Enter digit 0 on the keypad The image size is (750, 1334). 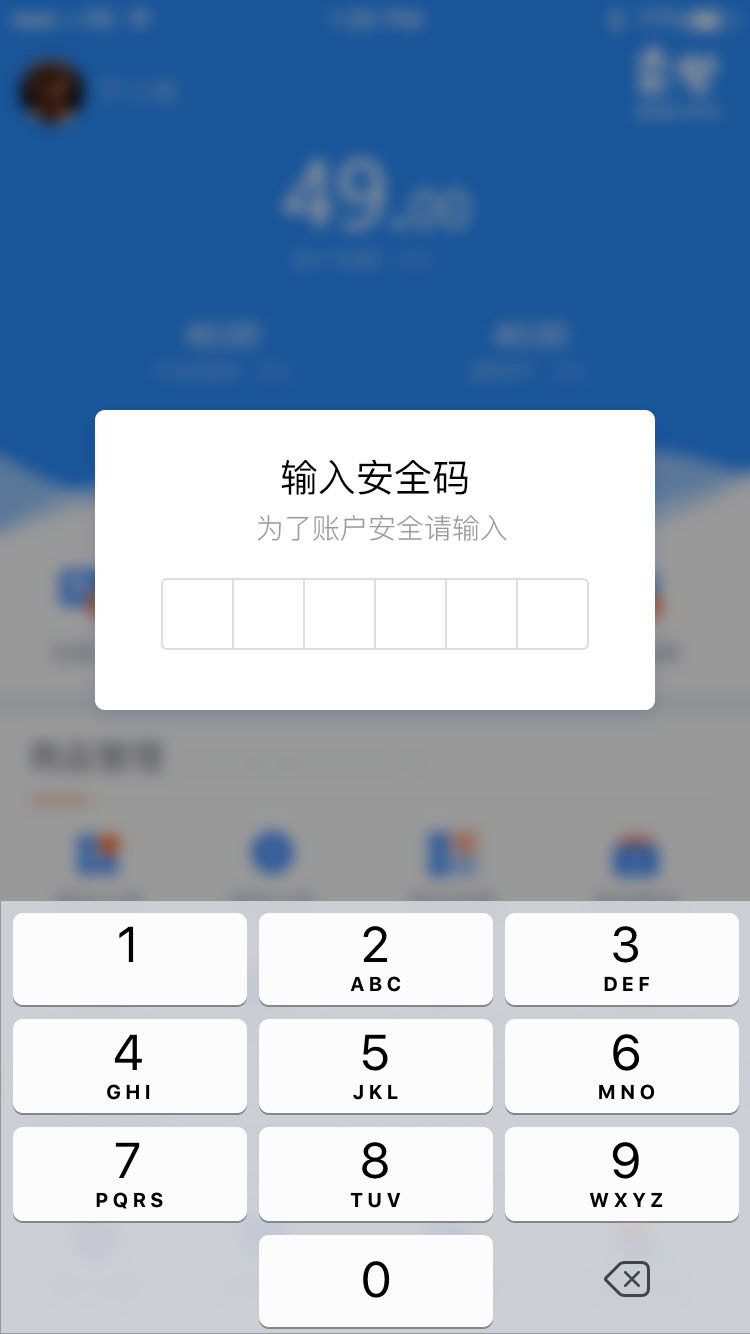(376, 1281)
